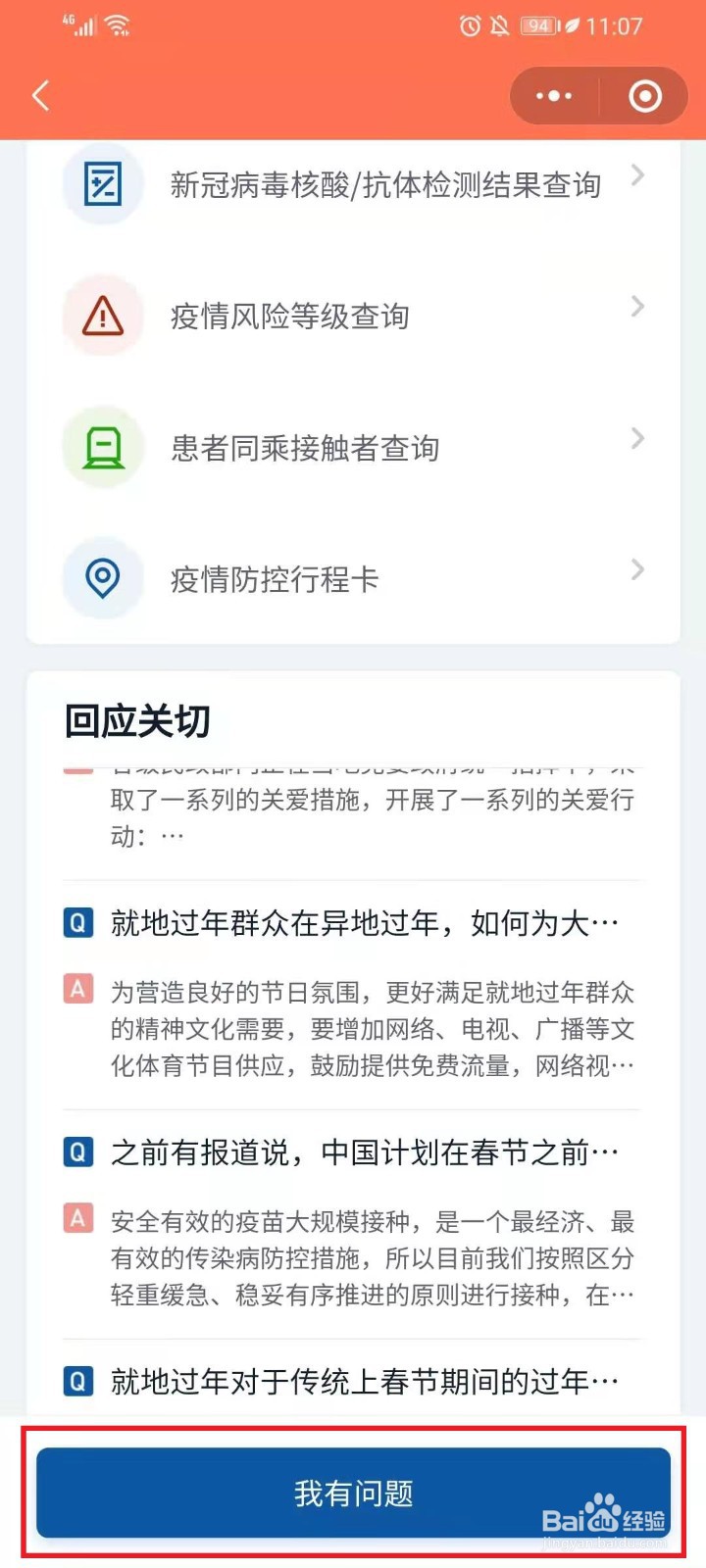Image resolution: width=706 pixels, height=1568 pixels.
Task: Click the green train contact tracing icon
Action: [103, 447]
